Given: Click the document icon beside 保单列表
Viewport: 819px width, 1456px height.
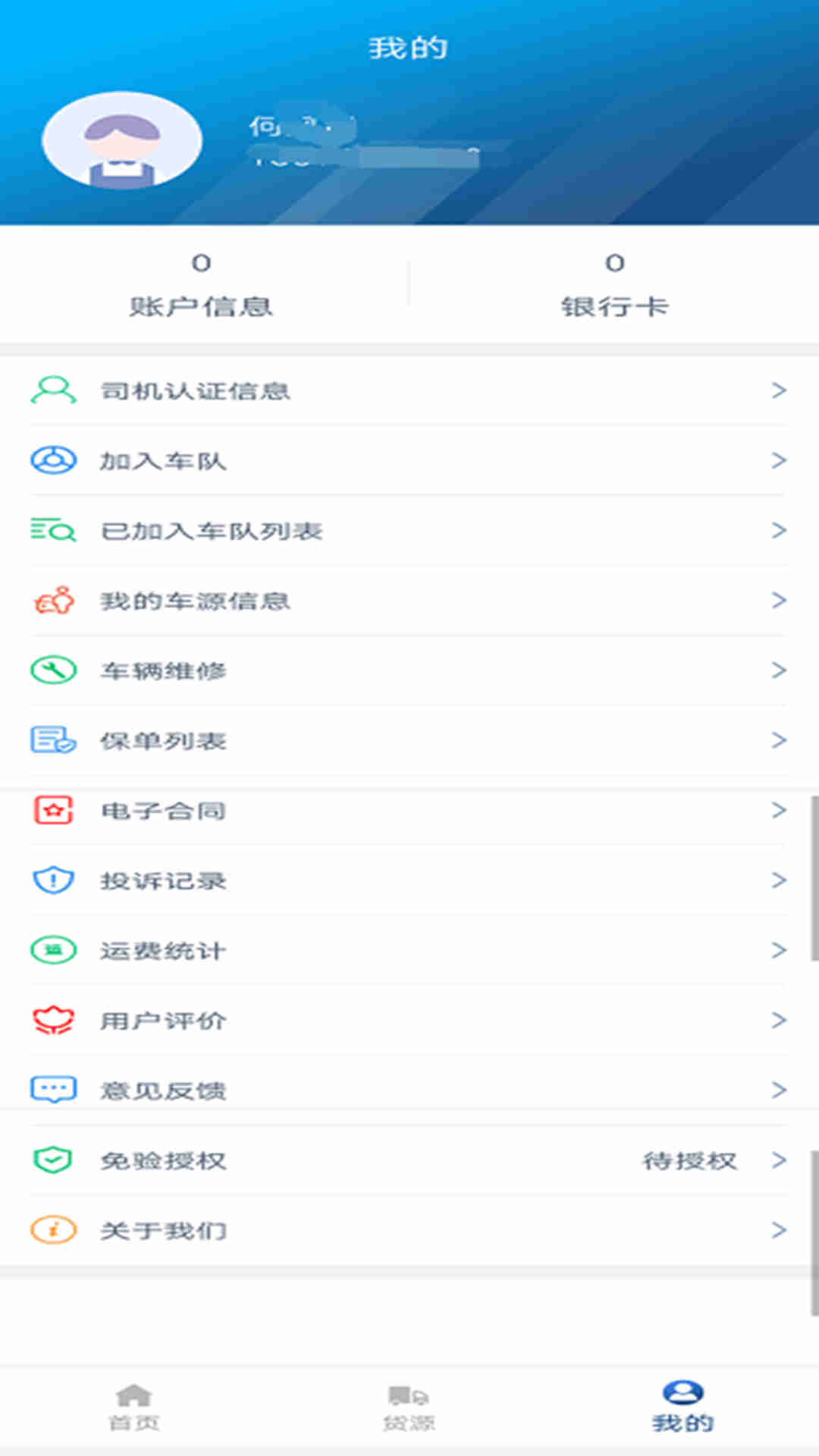Looking at the screenshot, I should (52, 740).
